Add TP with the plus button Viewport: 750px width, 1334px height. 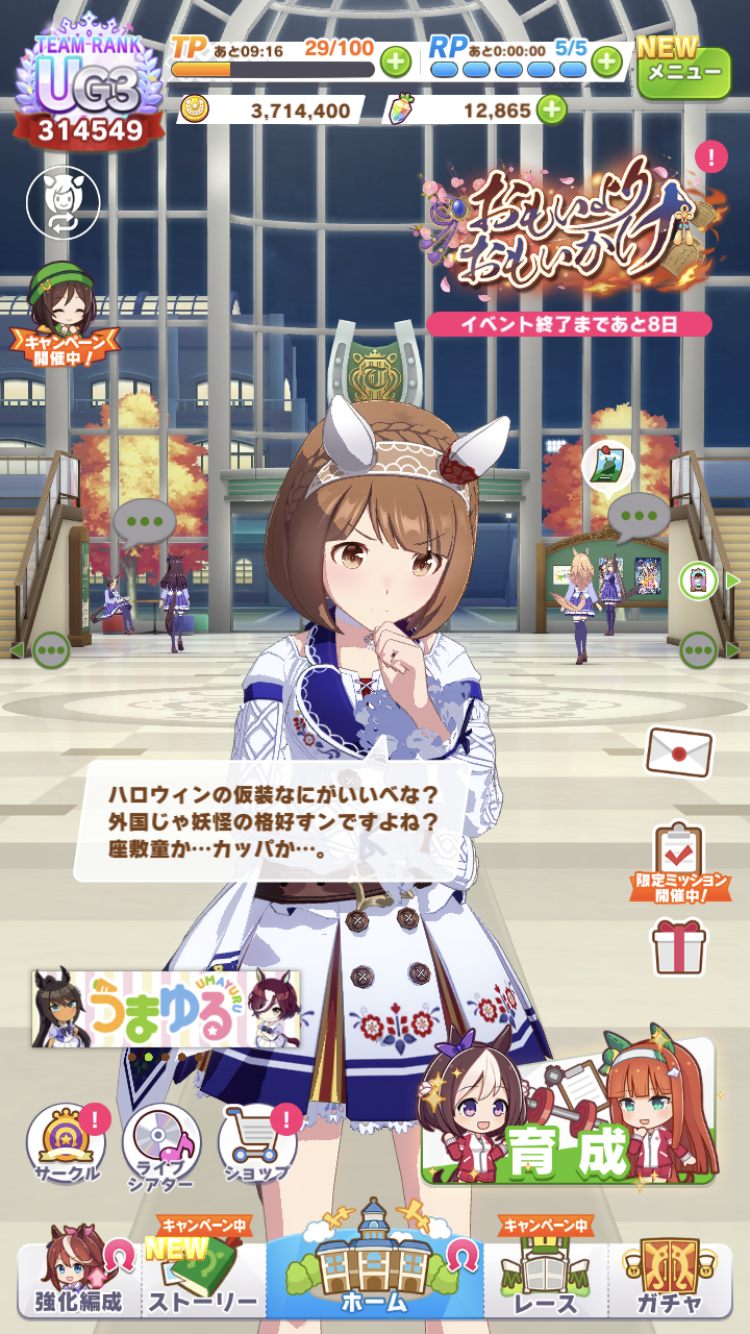pos(396,62)
